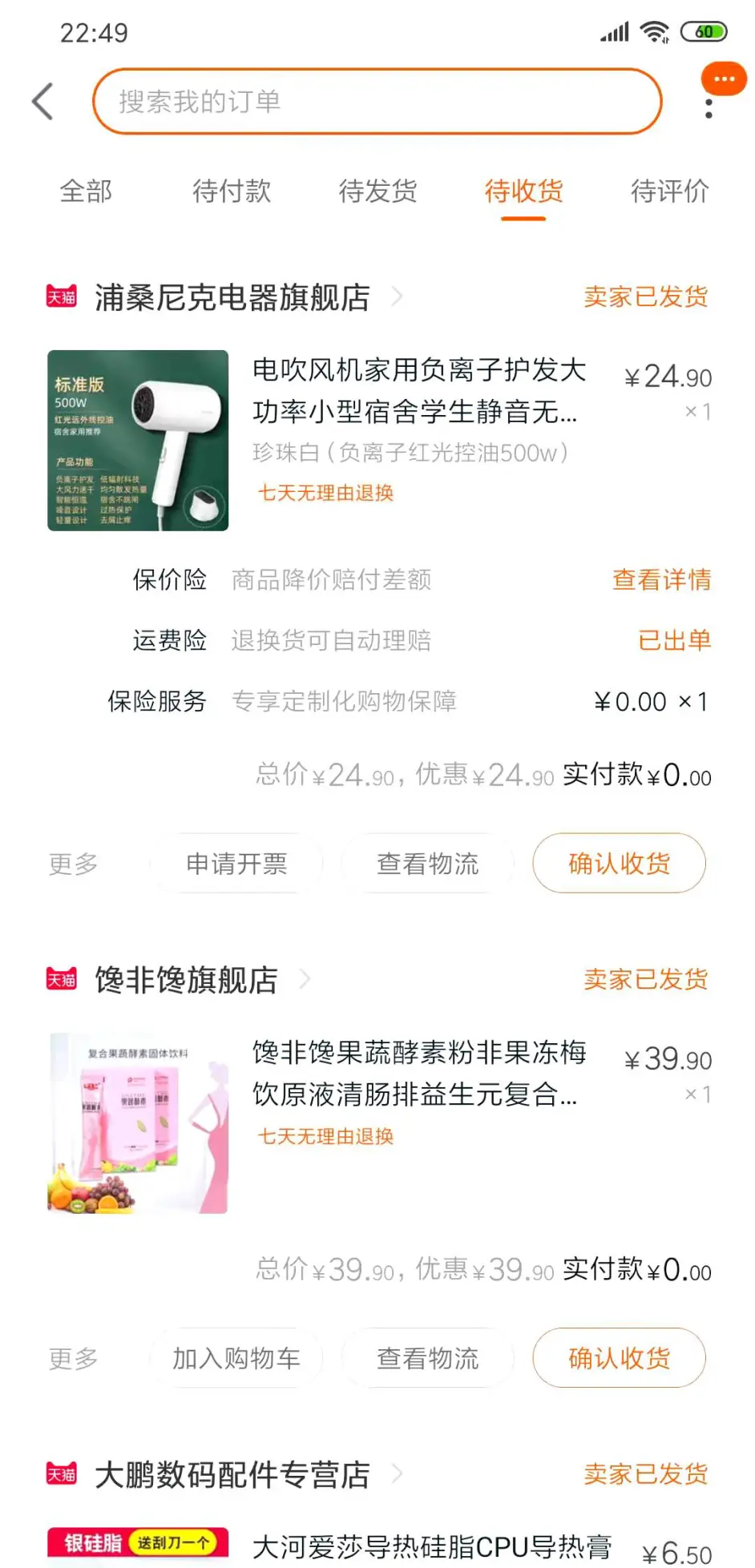Open 更多 options for the hair dryer order

click(x=74, y=864)
